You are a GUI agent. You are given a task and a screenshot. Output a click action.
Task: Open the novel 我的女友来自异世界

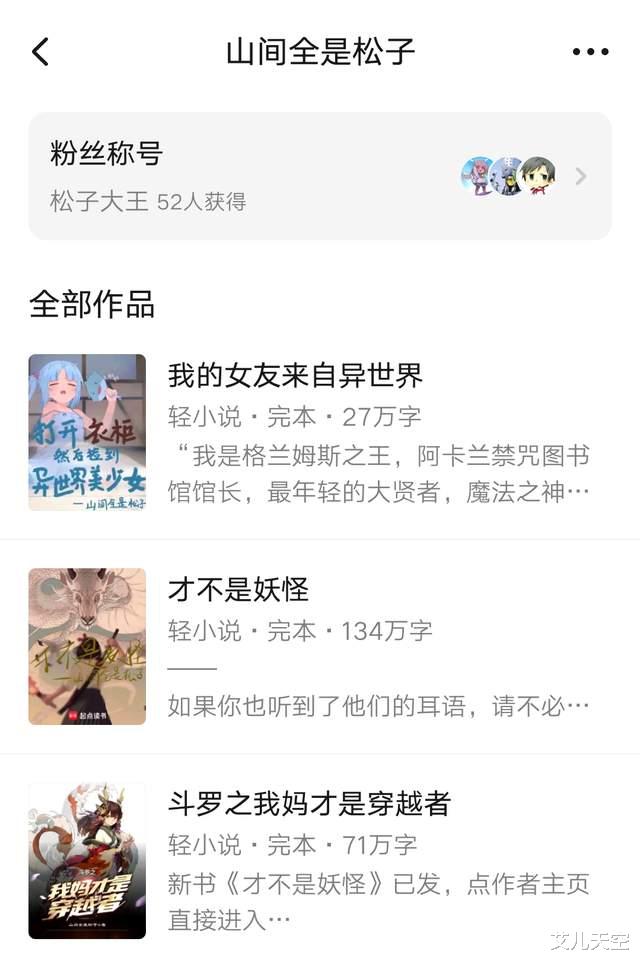[296, 376]
